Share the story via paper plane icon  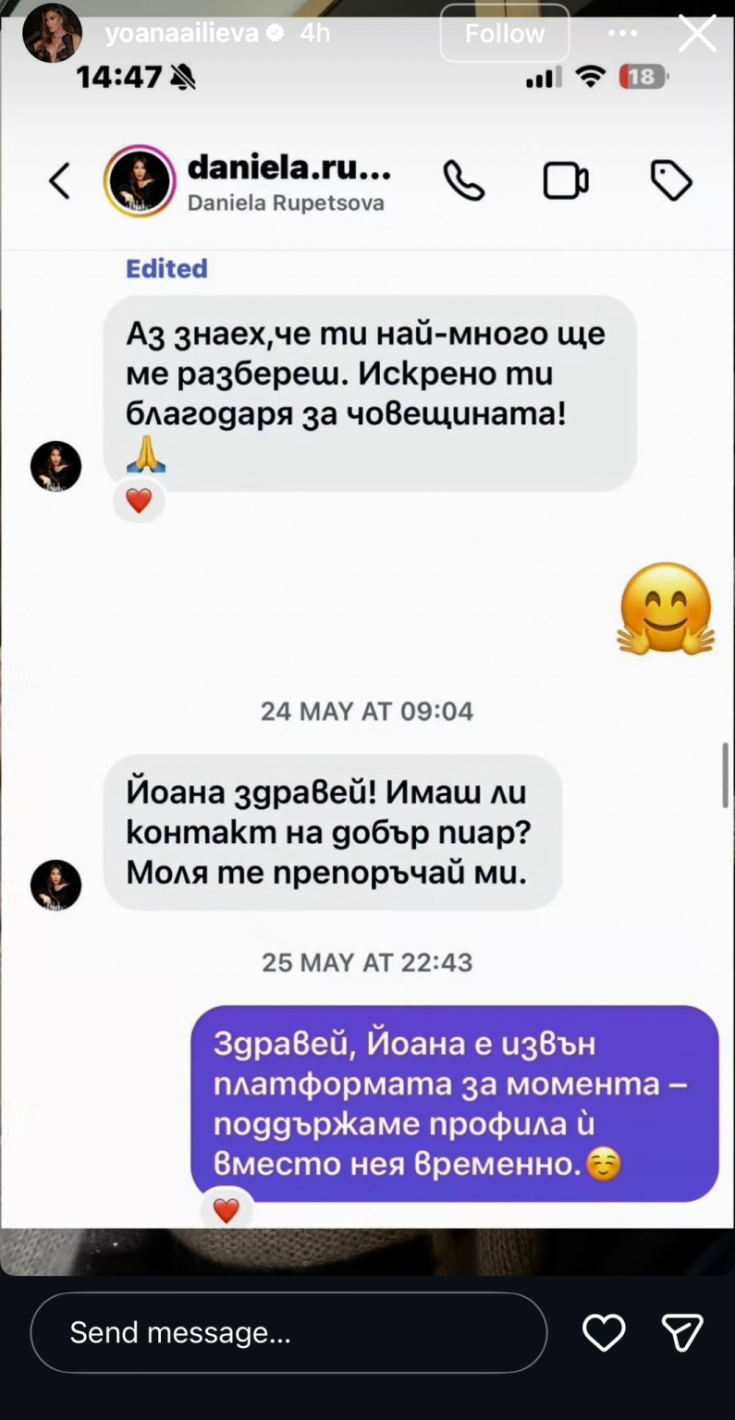[x=683, y=1332]
